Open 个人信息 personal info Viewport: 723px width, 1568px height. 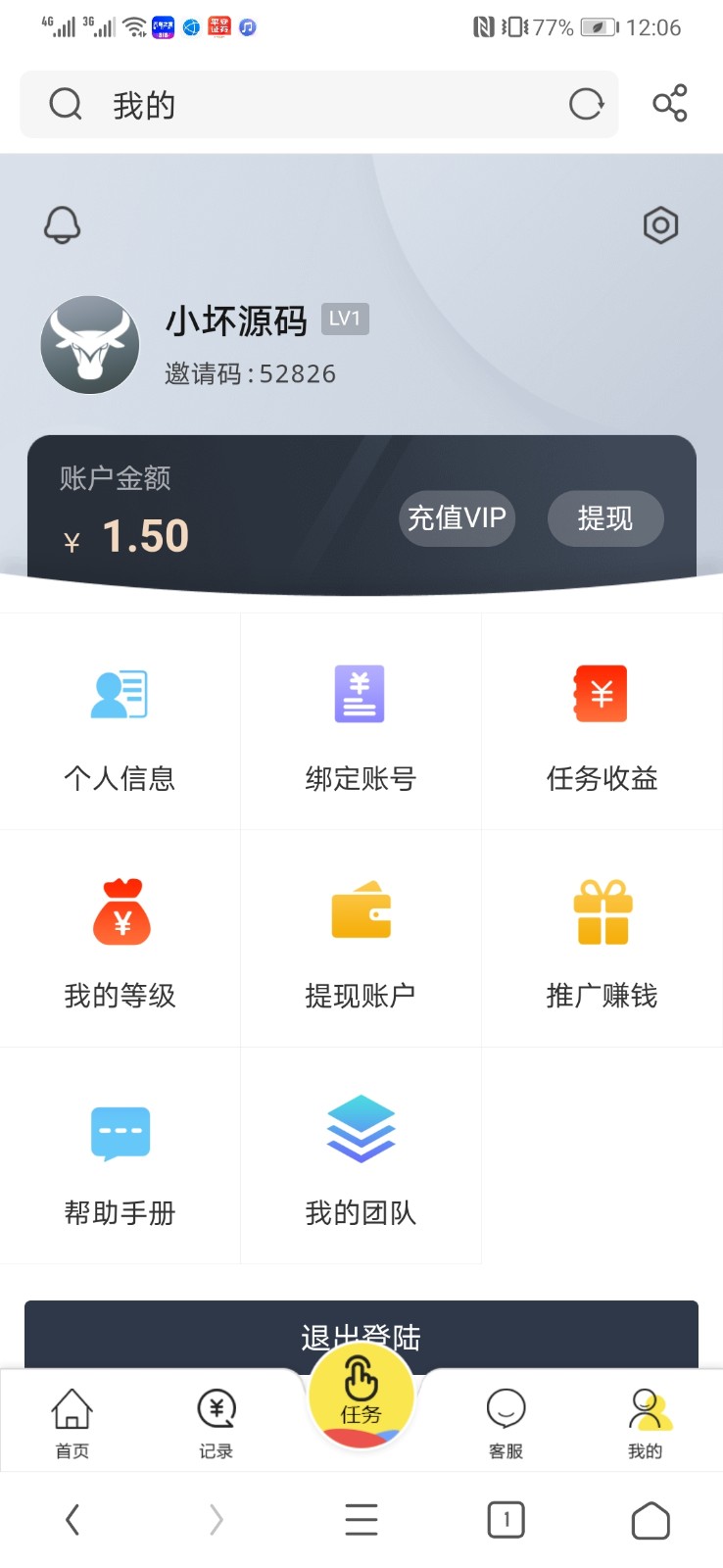(x=120, y=722)
